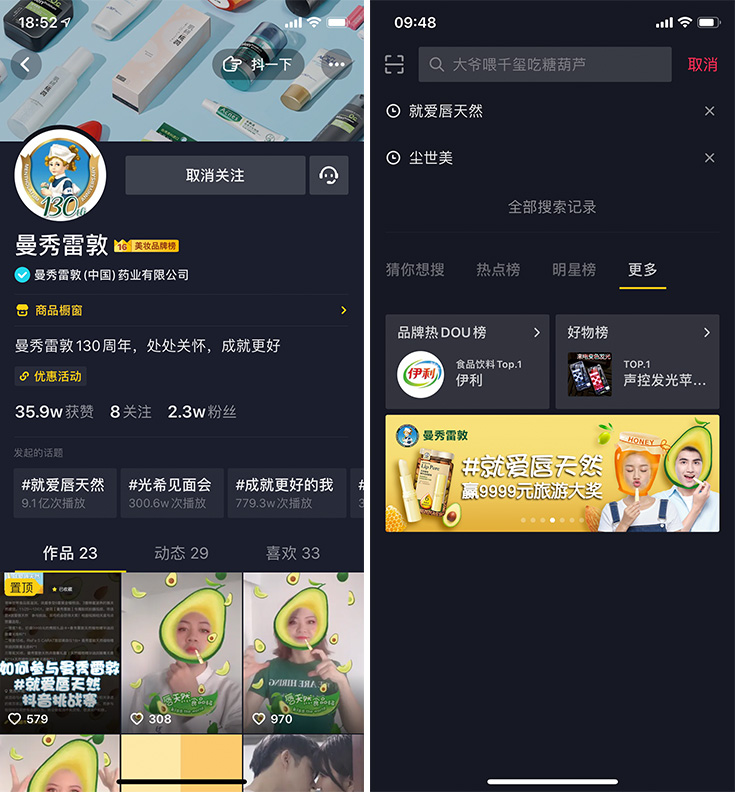
Task: Go back from the 曼秀雷敦 profile
Action: click(25, 65)
